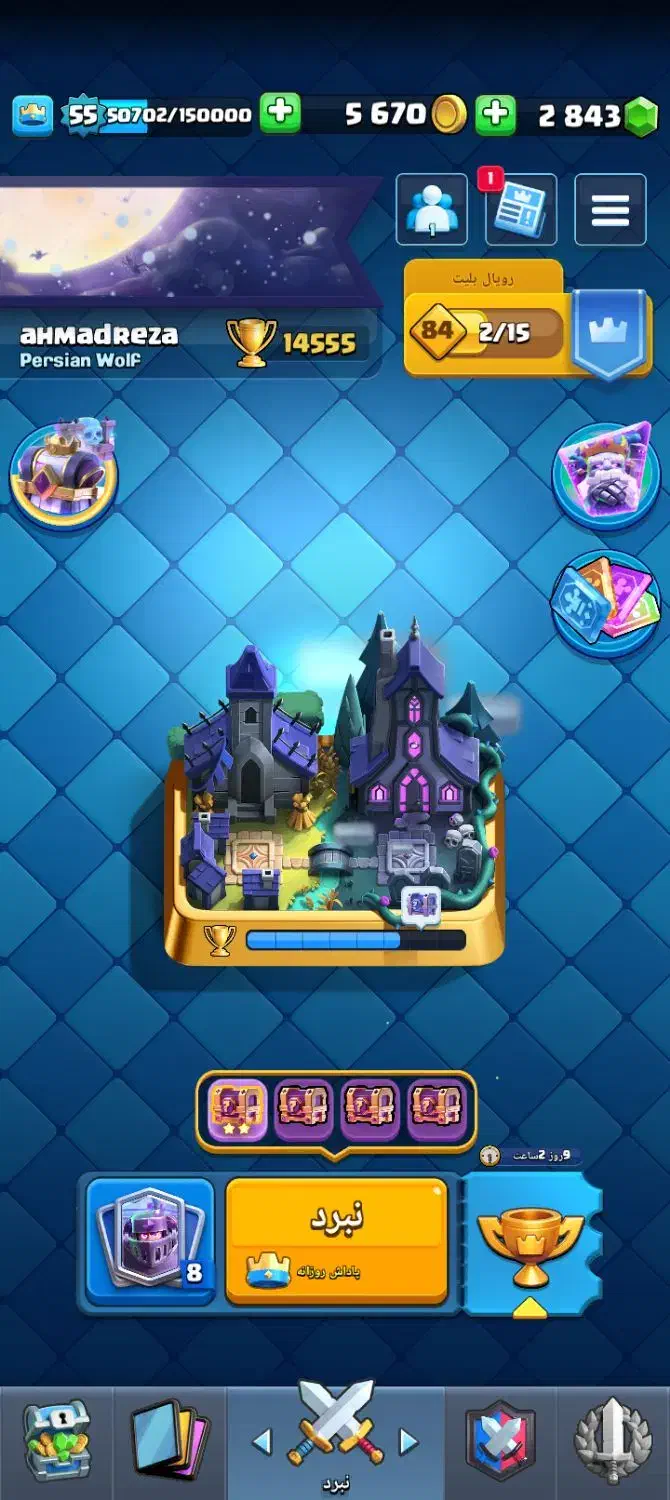Switch to the cards collection tab
Viewport: 670px width, 1500px height.
[x=169, y=1440]
